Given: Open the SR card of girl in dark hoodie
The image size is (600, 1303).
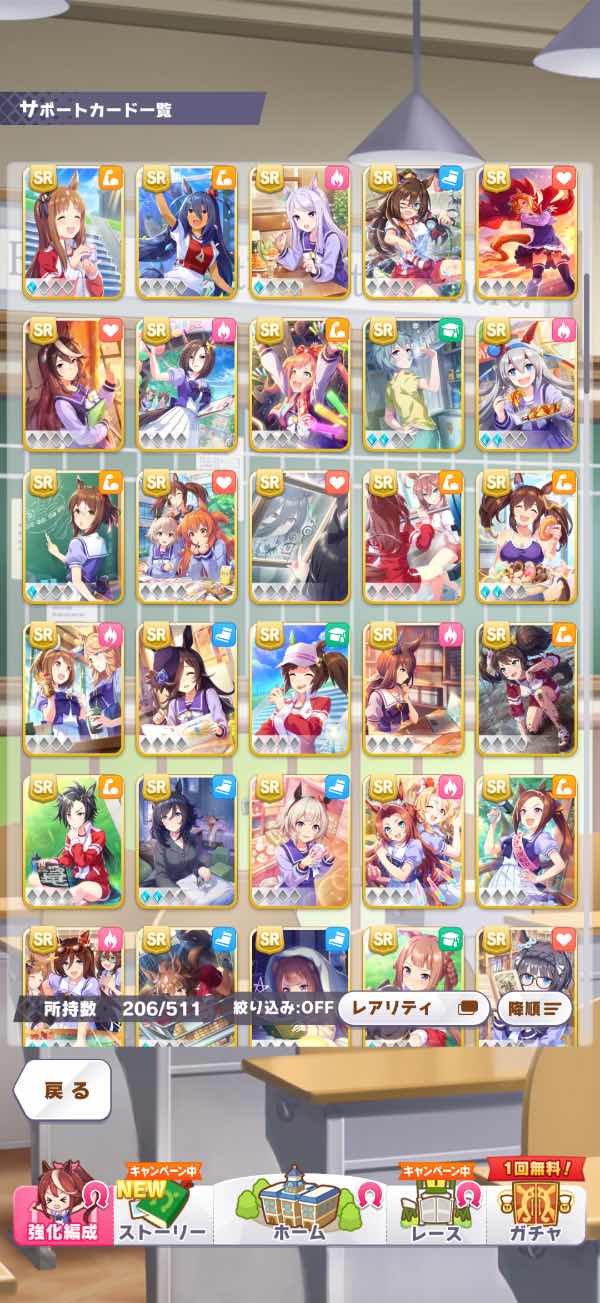Looking at the screenshot, I should tap(187, 841).
